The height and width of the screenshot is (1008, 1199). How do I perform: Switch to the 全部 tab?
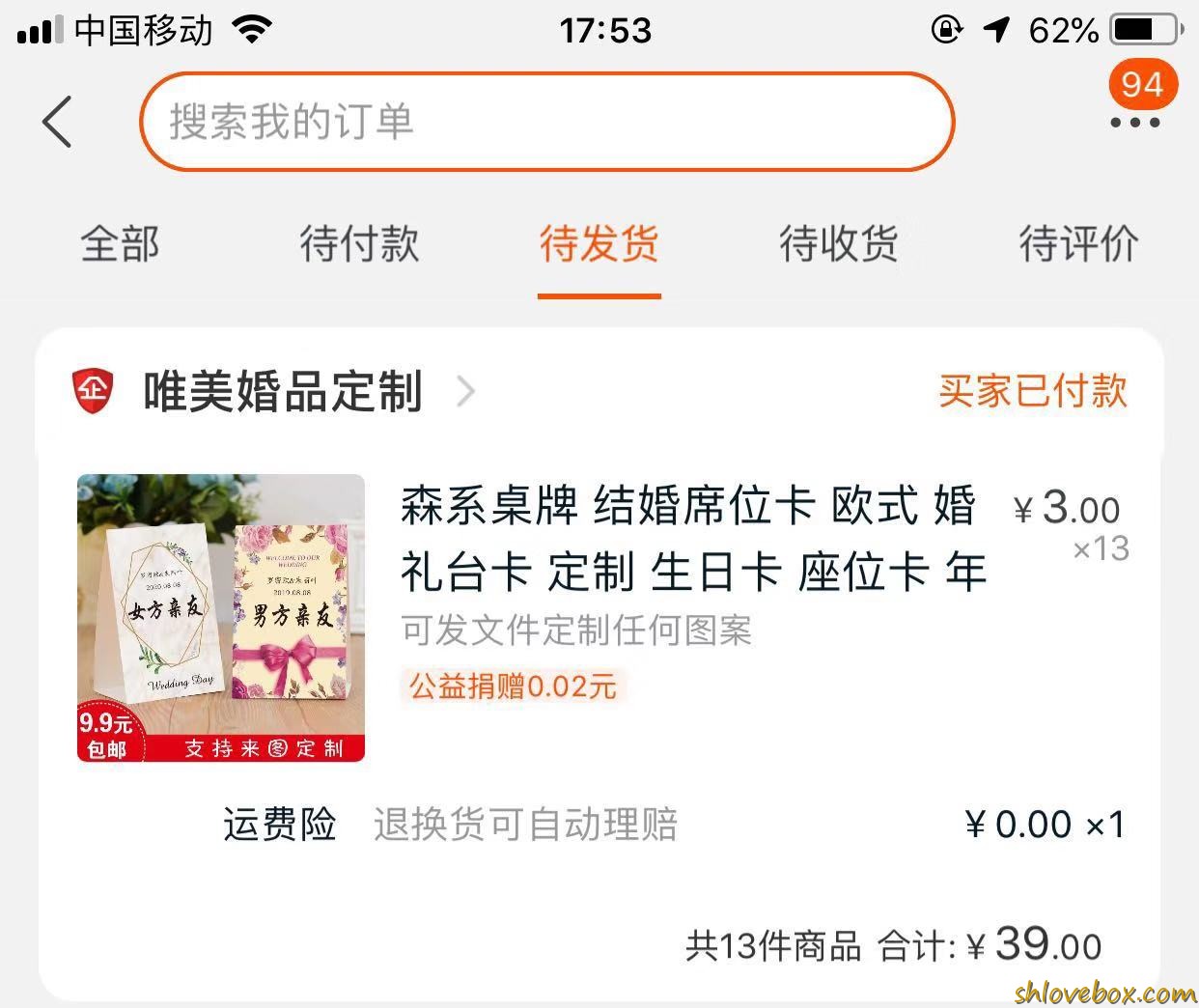pos(120,243)
